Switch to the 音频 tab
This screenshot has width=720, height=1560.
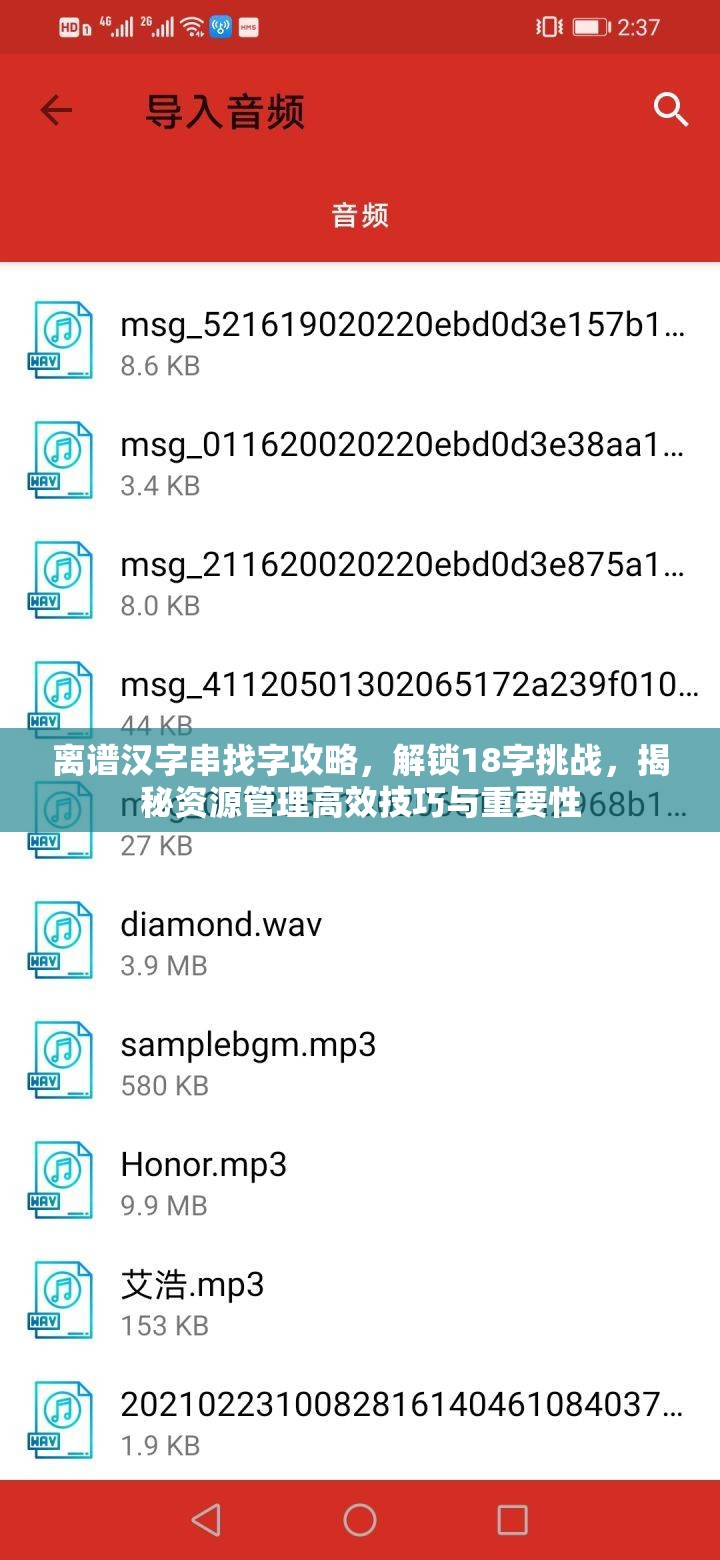(x=360, y=216)
